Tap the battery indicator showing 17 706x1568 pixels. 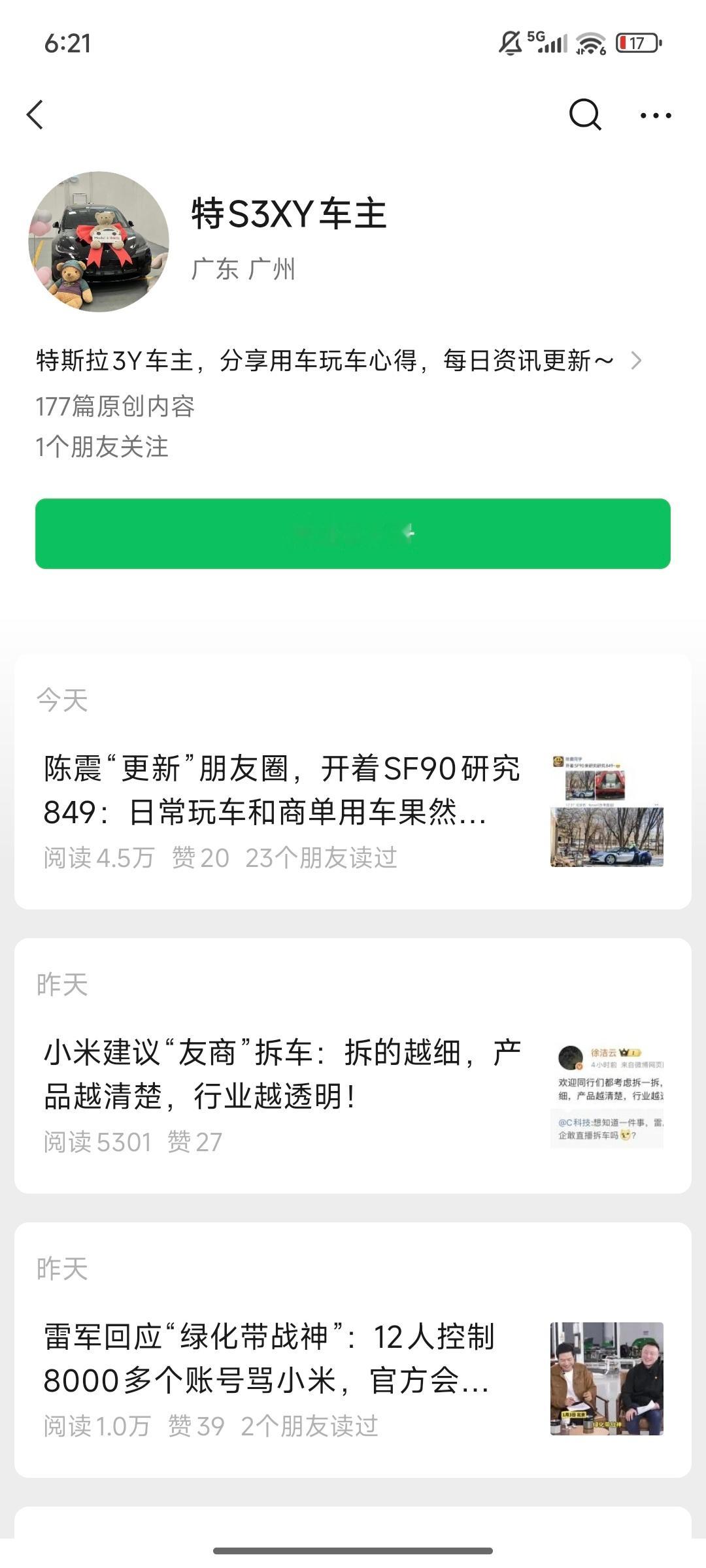tap(637, 41)
